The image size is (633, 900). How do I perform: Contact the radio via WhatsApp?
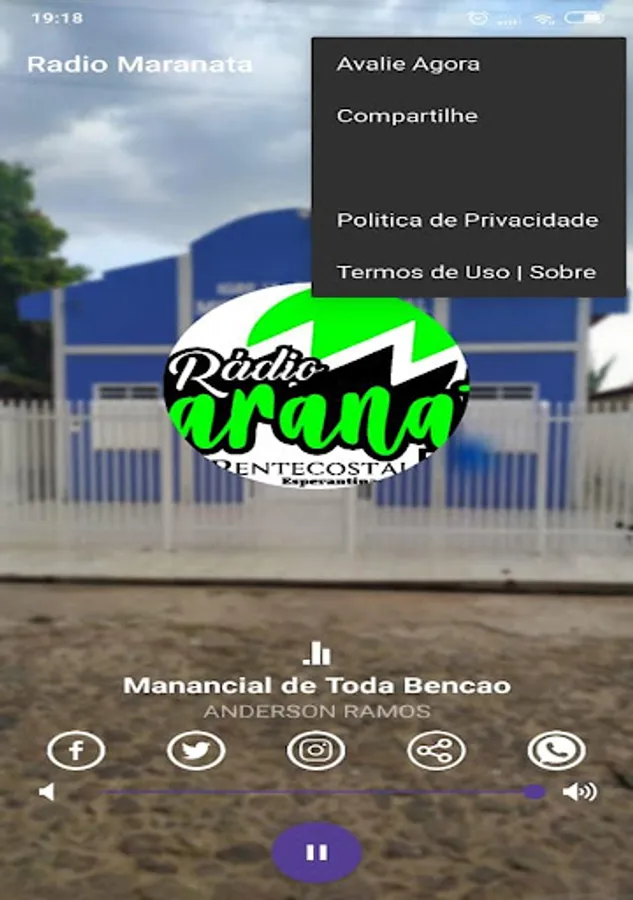click(x=557, y=750)
